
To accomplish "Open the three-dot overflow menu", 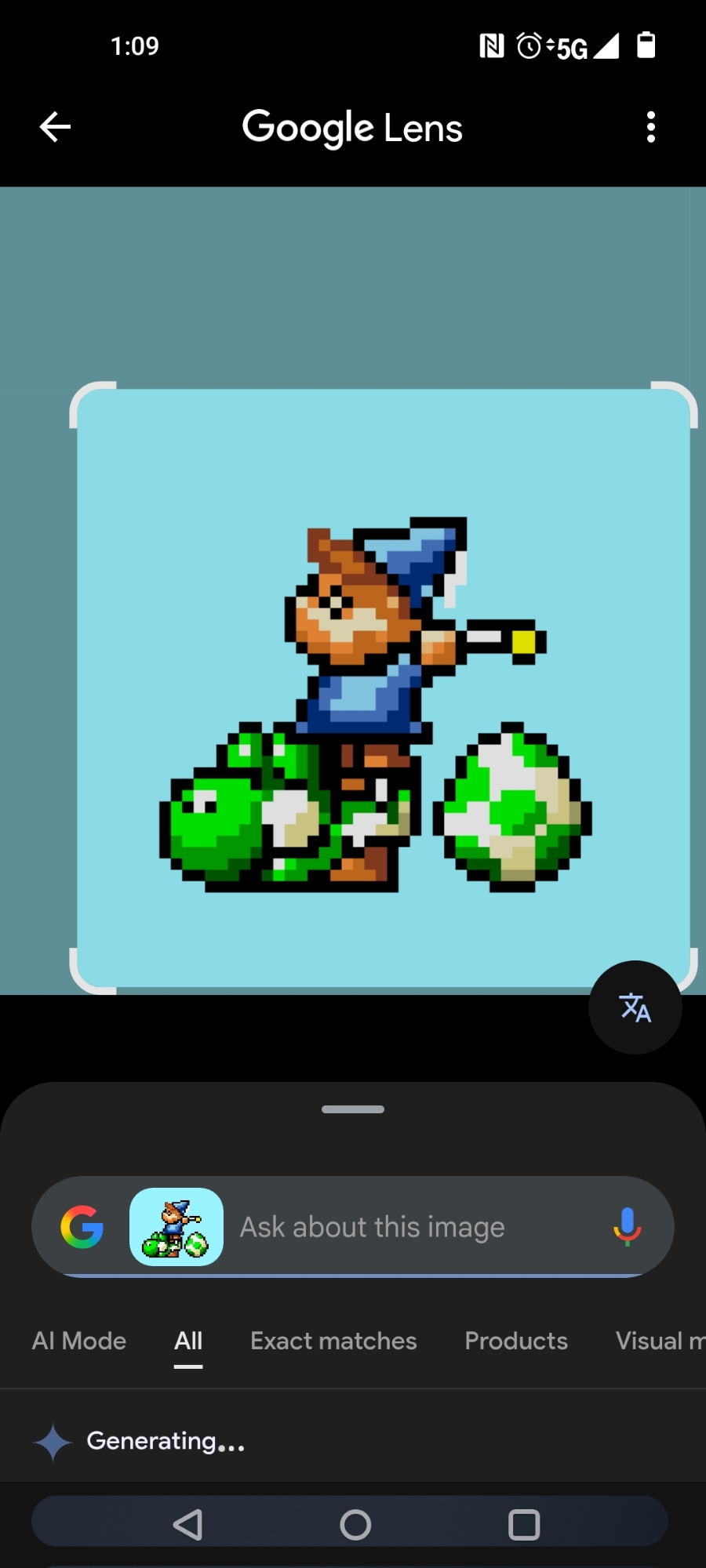I will tap(650, 127).
